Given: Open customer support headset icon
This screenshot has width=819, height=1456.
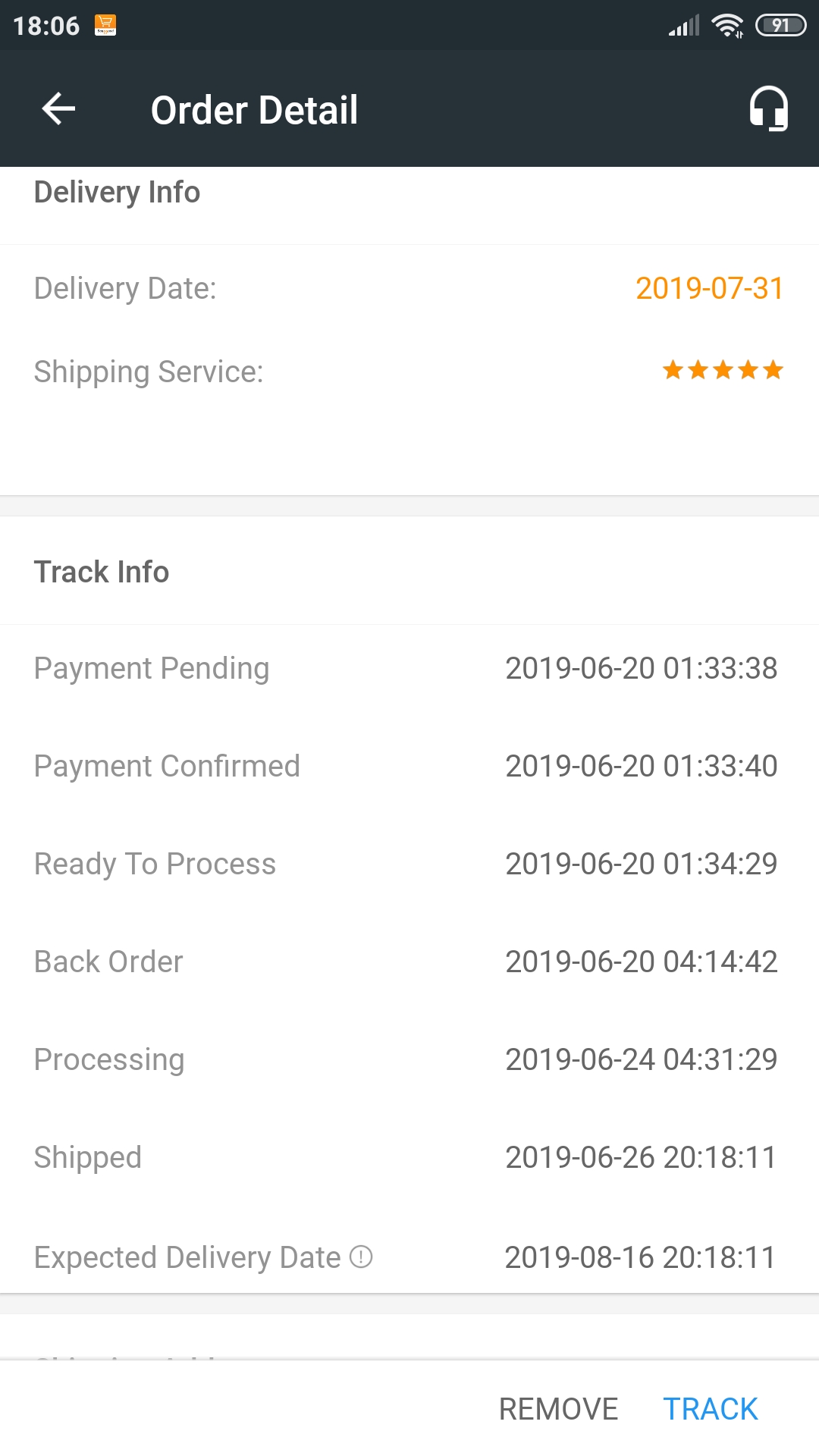Looking at the screenshot, I should coord(768,109).
